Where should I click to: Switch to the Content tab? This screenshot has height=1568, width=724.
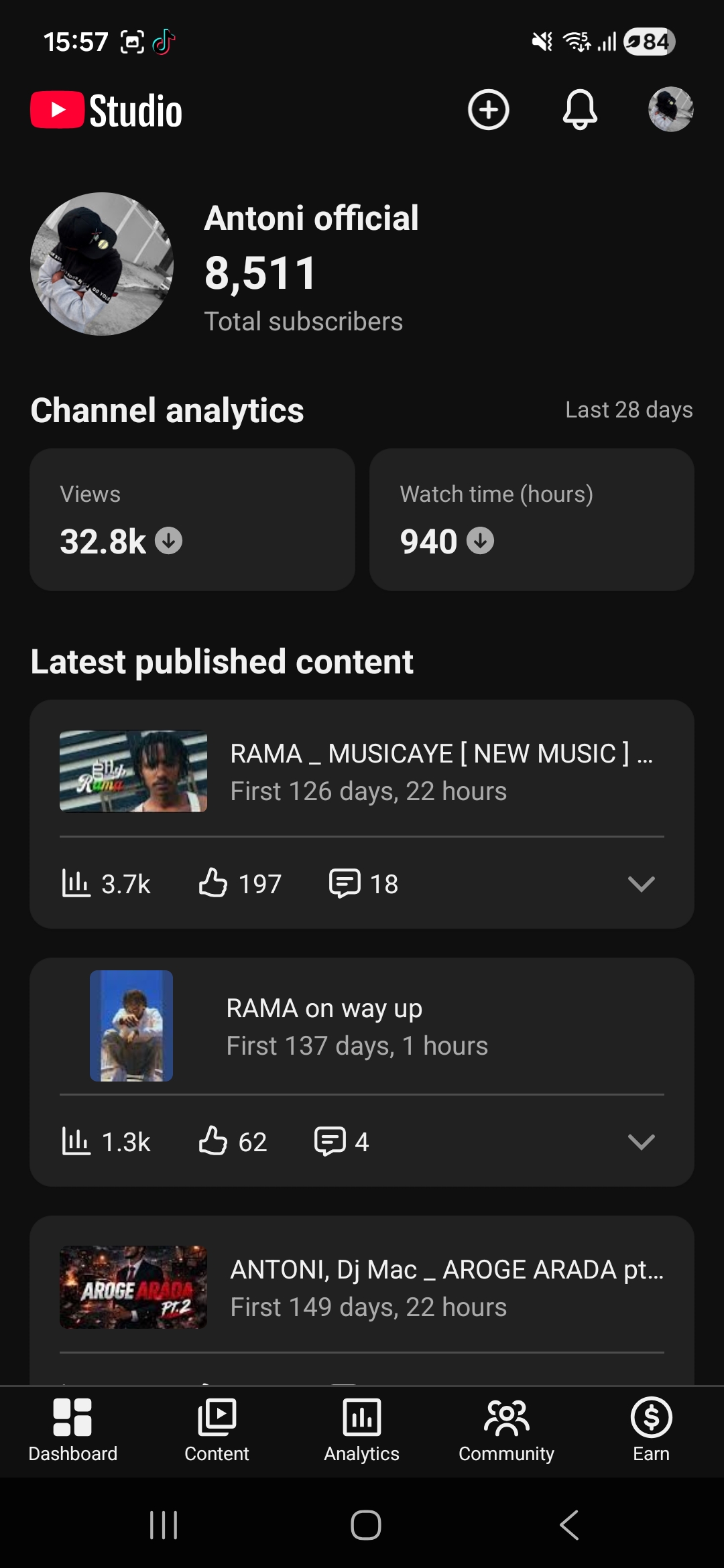(217, 1430)
